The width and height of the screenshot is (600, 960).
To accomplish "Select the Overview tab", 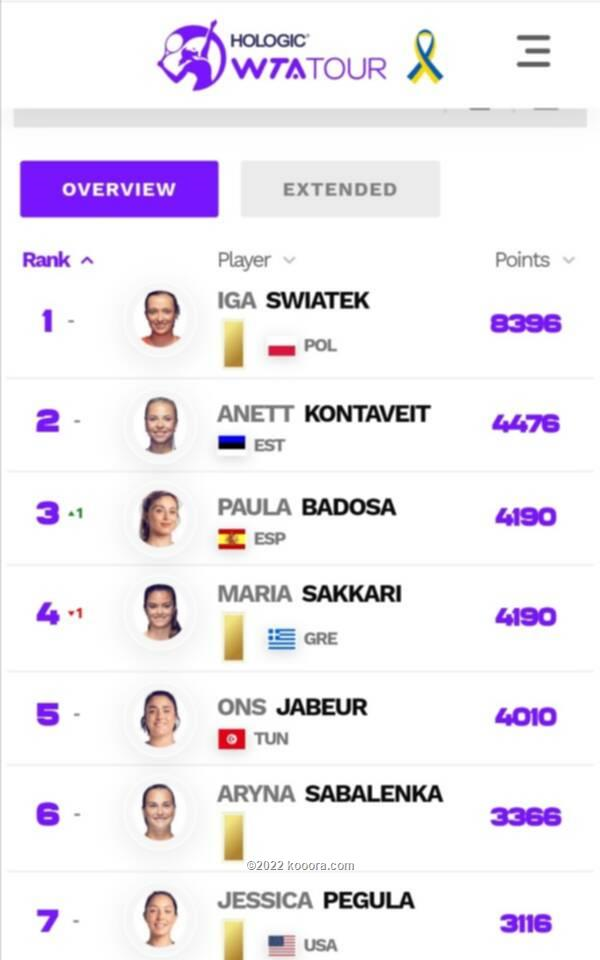I will coord(119,189).
